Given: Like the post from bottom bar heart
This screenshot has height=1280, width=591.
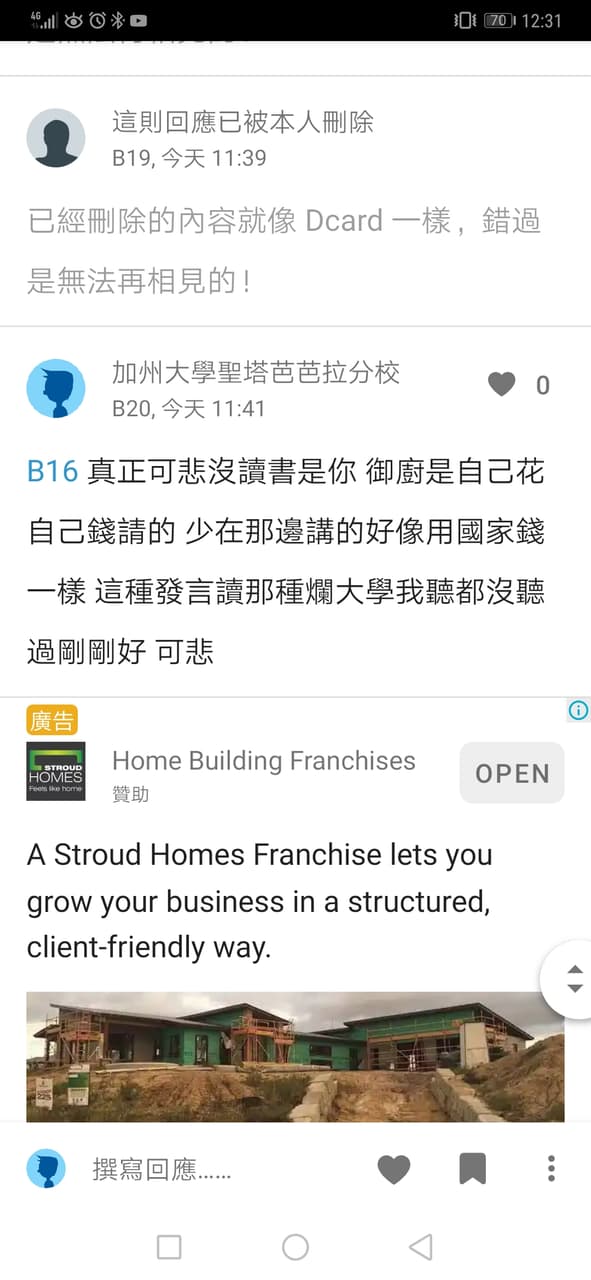Looking at the screenshot, I should [394, 1169].
